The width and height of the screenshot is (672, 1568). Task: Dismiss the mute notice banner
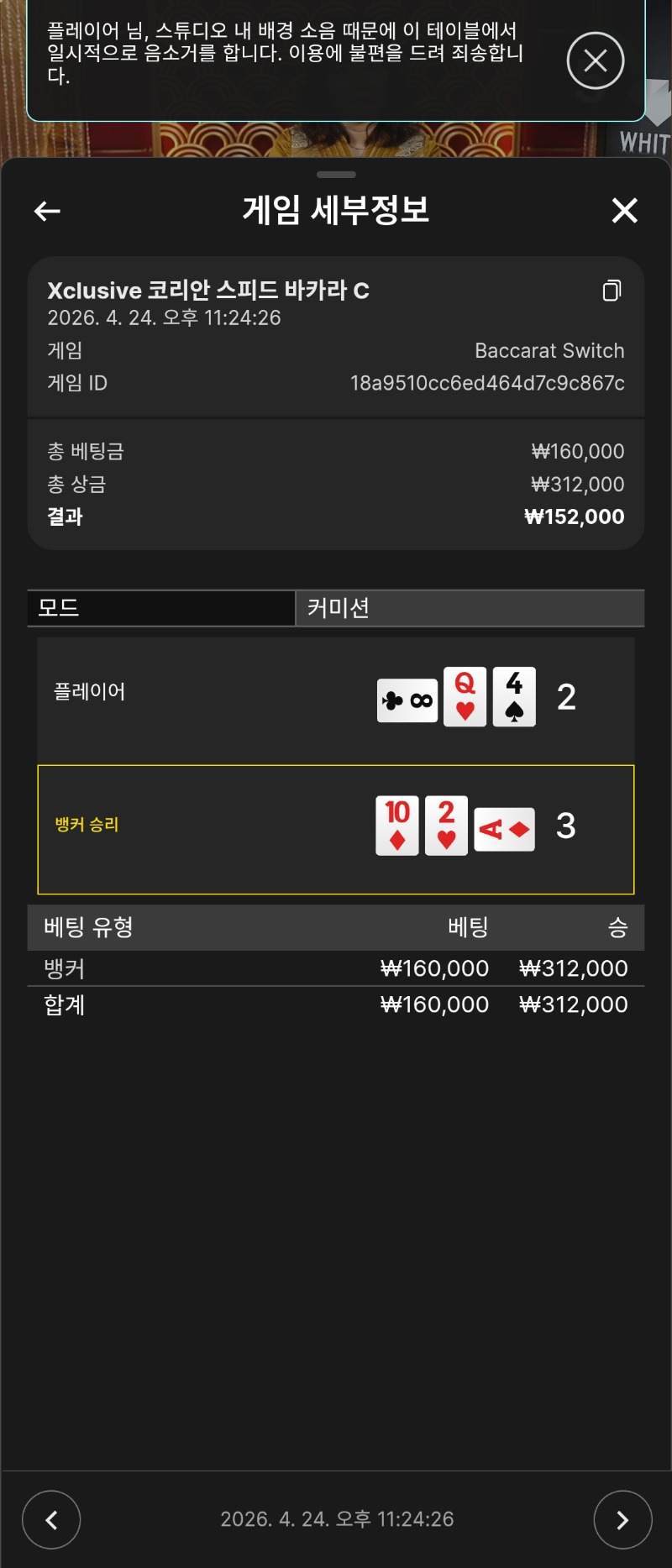point(595,60)
